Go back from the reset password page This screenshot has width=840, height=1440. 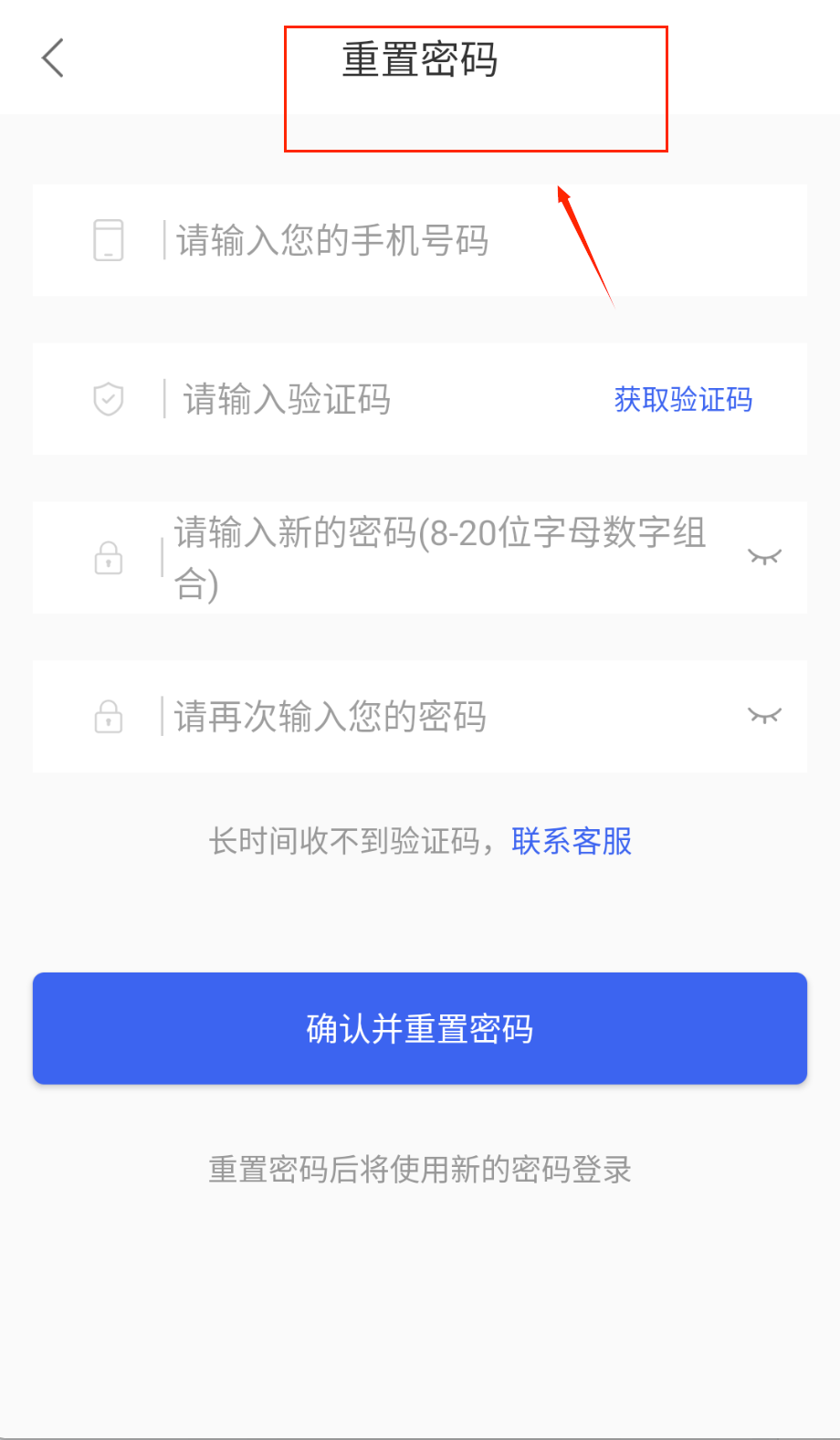coord(53,58)
